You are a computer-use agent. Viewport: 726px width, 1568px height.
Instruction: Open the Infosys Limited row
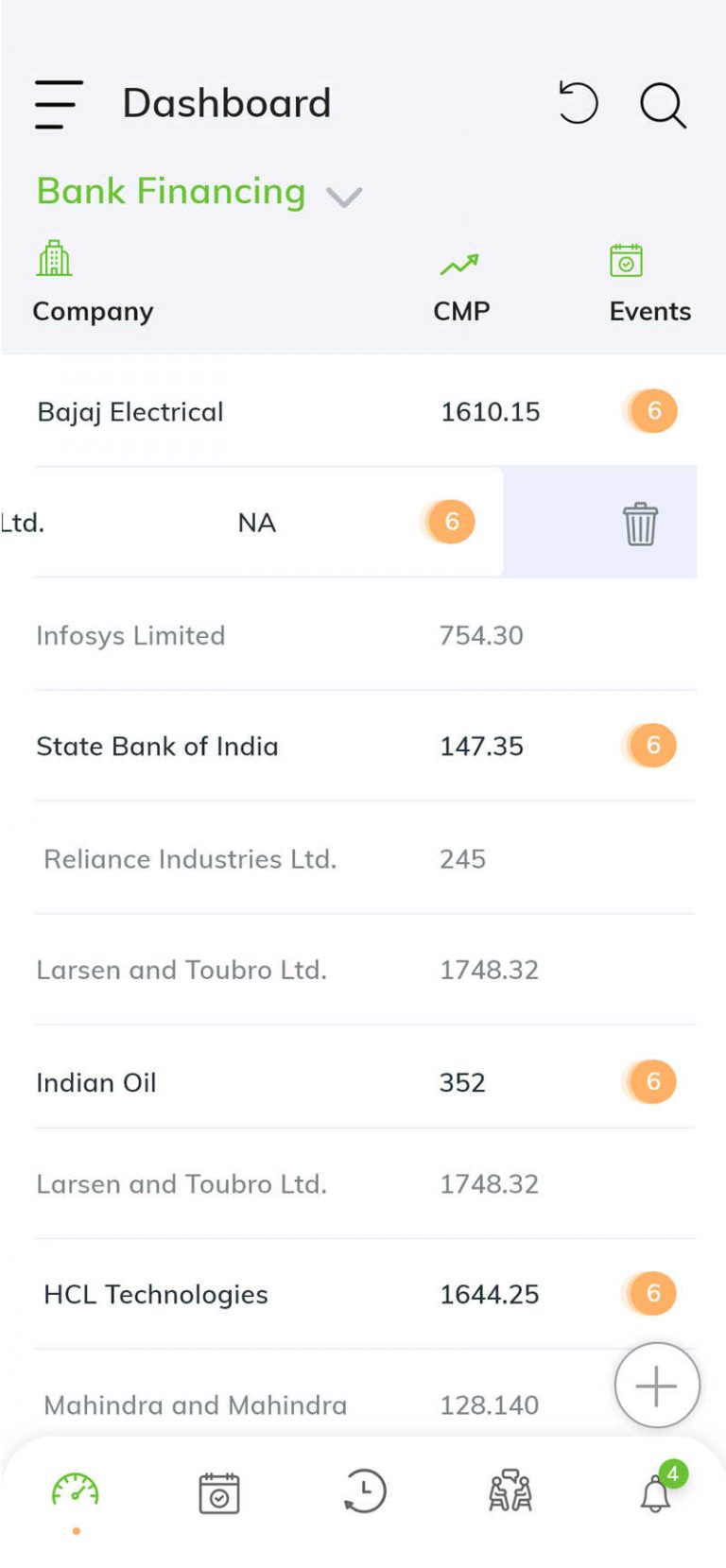[365, 634]
